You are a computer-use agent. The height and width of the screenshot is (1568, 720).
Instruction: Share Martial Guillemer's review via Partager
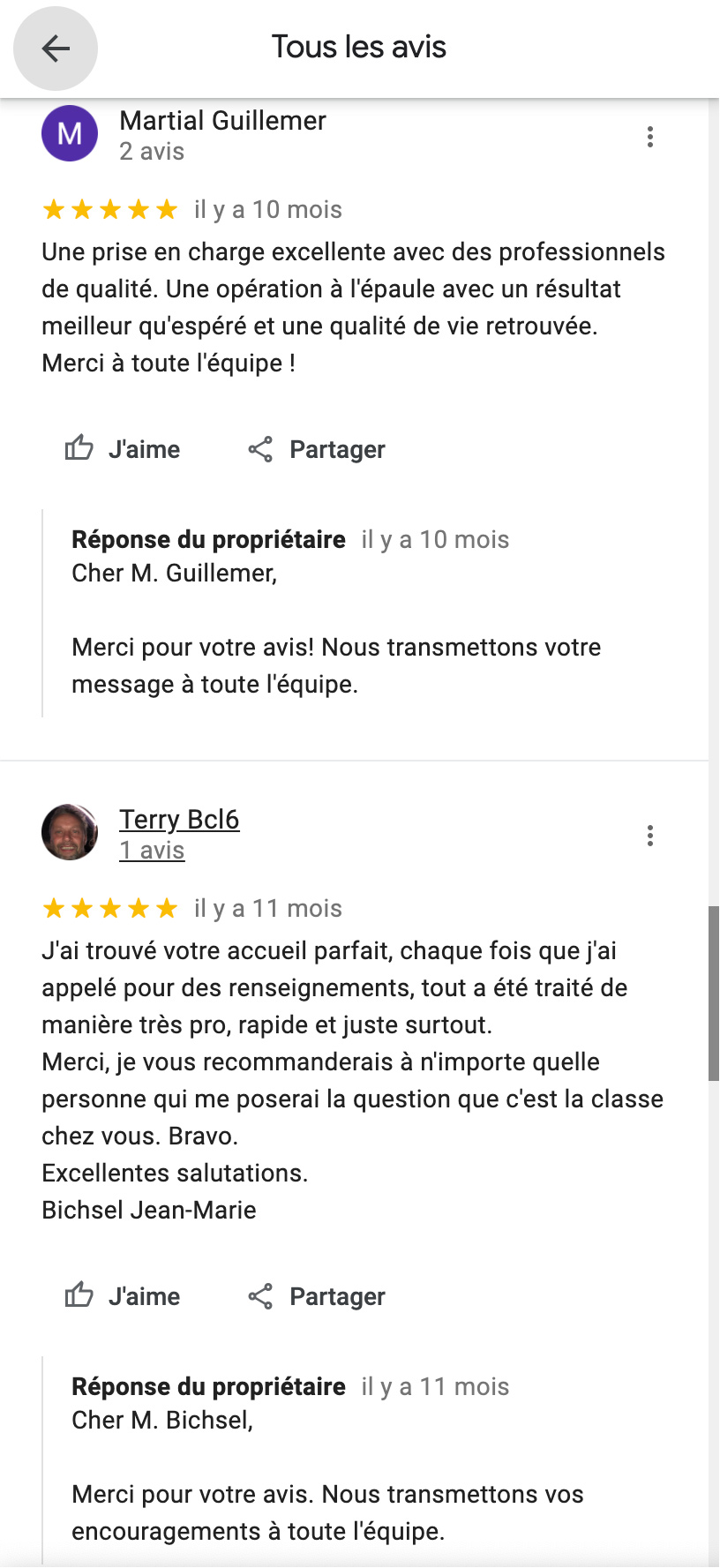317,449
